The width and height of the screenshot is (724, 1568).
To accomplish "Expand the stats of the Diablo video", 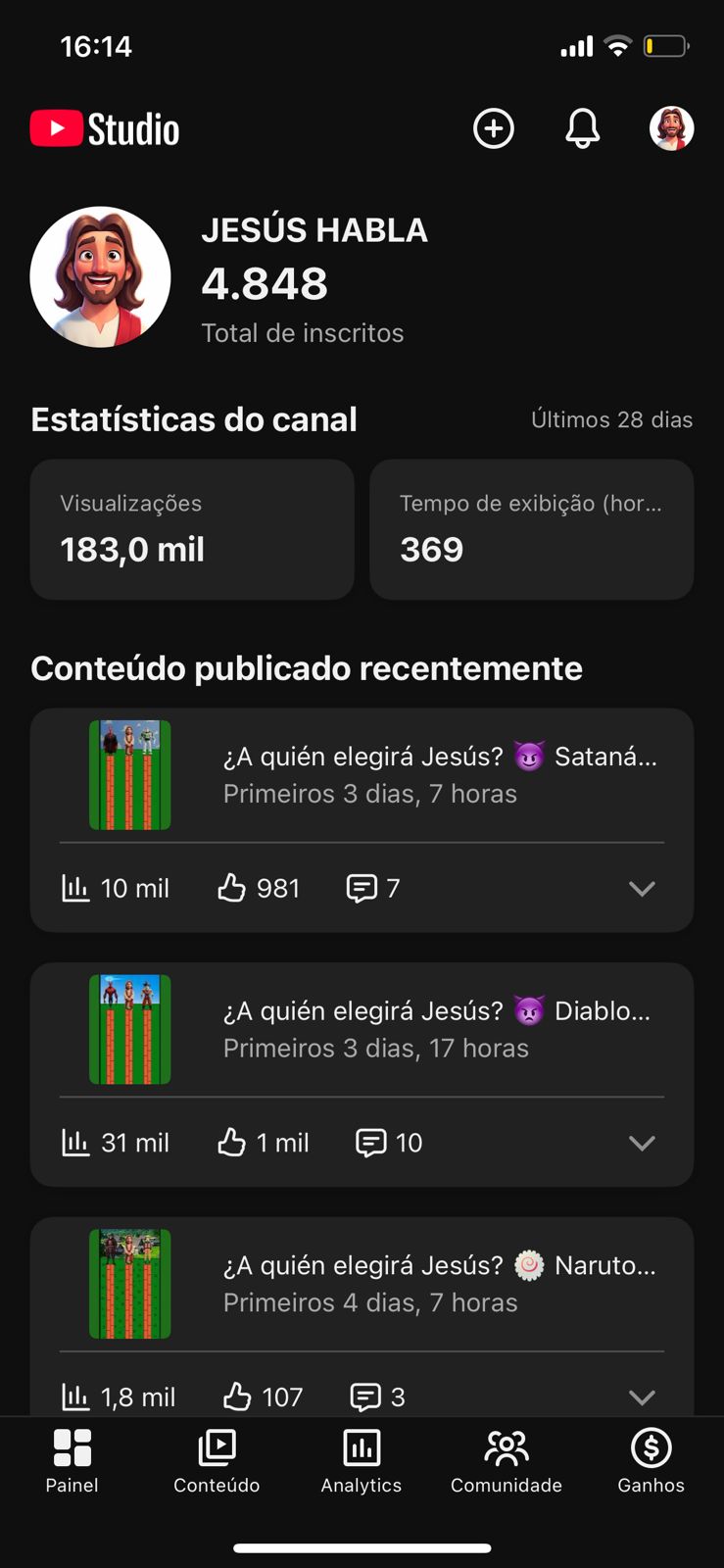I will 642,1144.
